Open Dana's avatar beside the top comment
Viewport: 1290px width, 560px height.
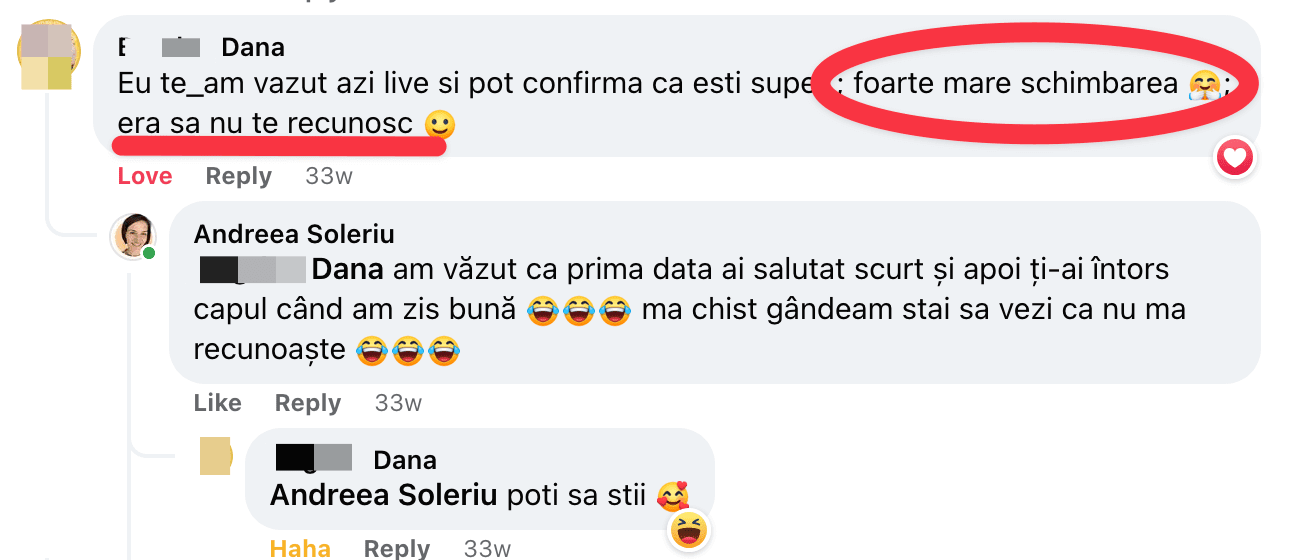pos(47,55)
